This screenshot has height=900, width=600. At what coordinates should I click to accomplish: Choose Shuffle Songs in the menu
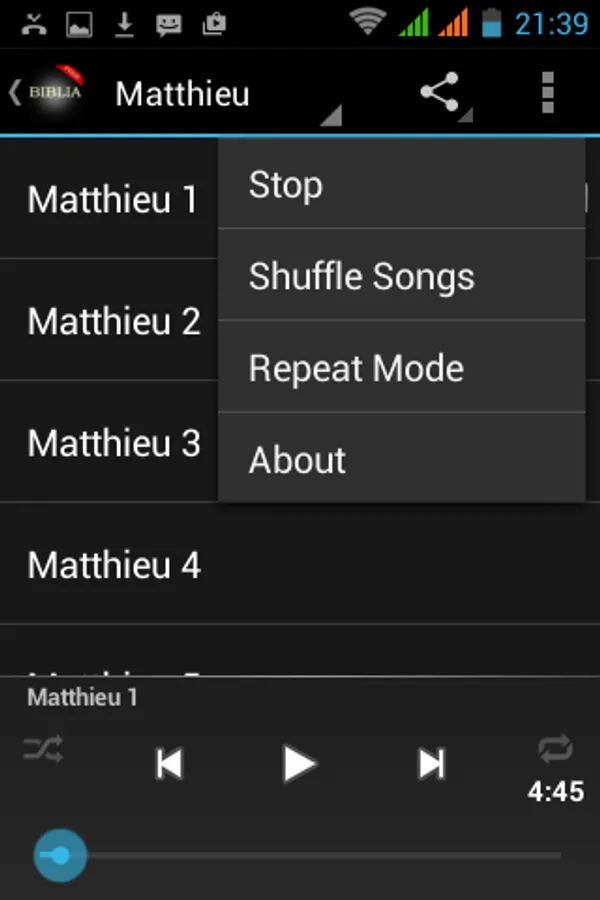coord(400,276)
